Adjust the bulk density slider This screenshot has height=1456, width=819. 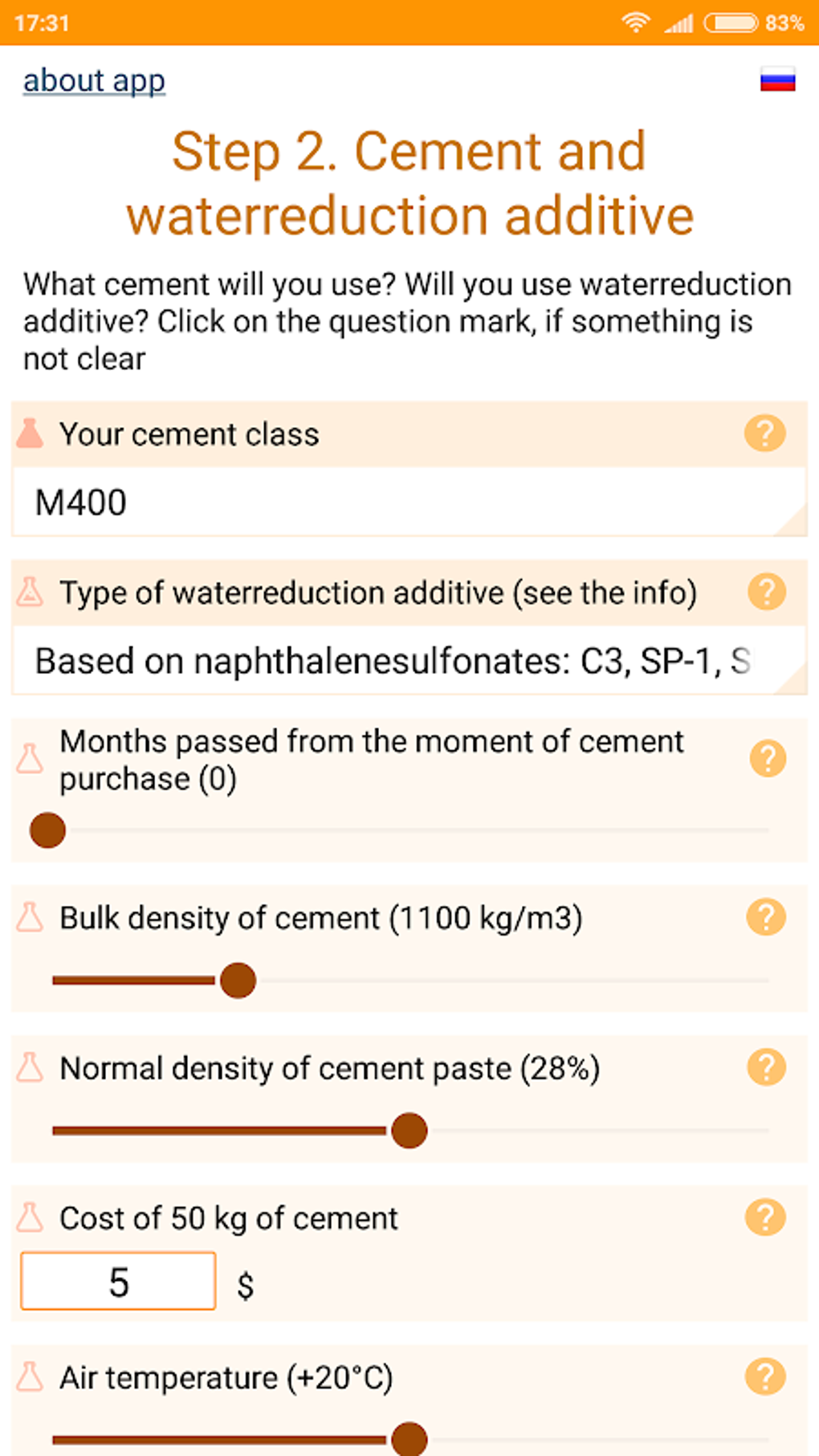click(x=238, y=981)
